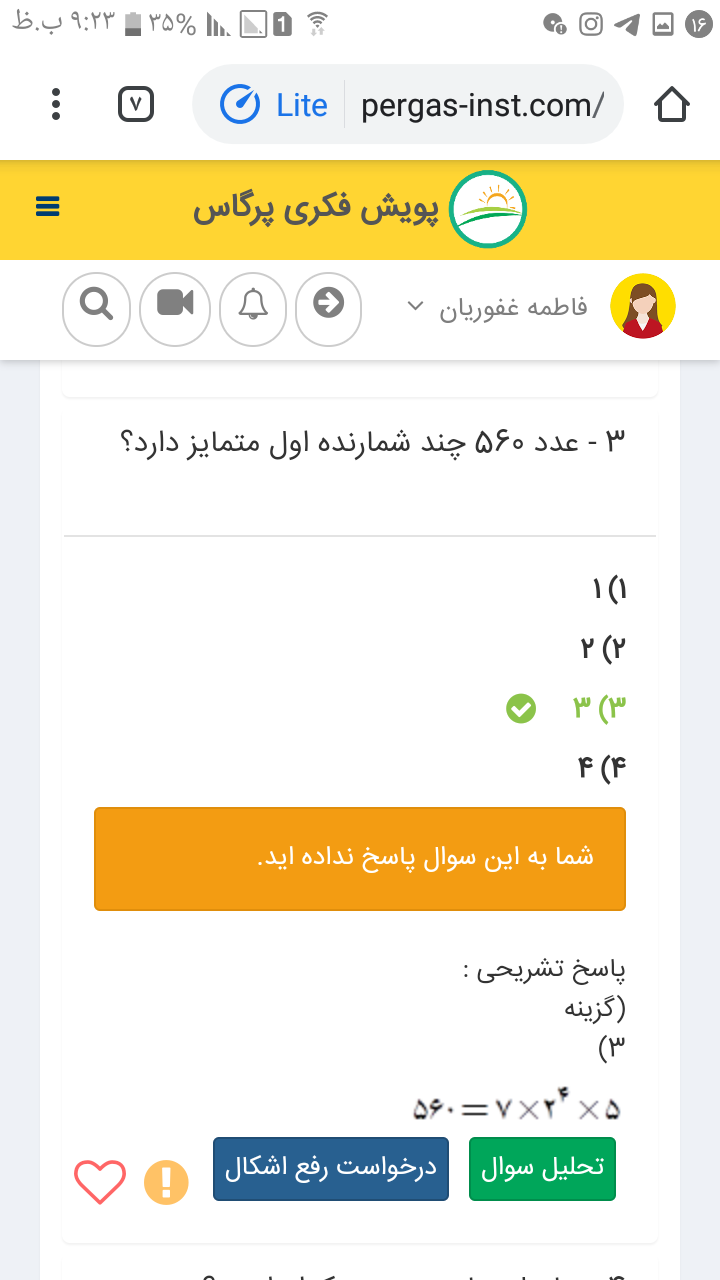Viewport: 720px width, 1280px height.
Task: Open the browser overflow menu
Action: [56, 104]
